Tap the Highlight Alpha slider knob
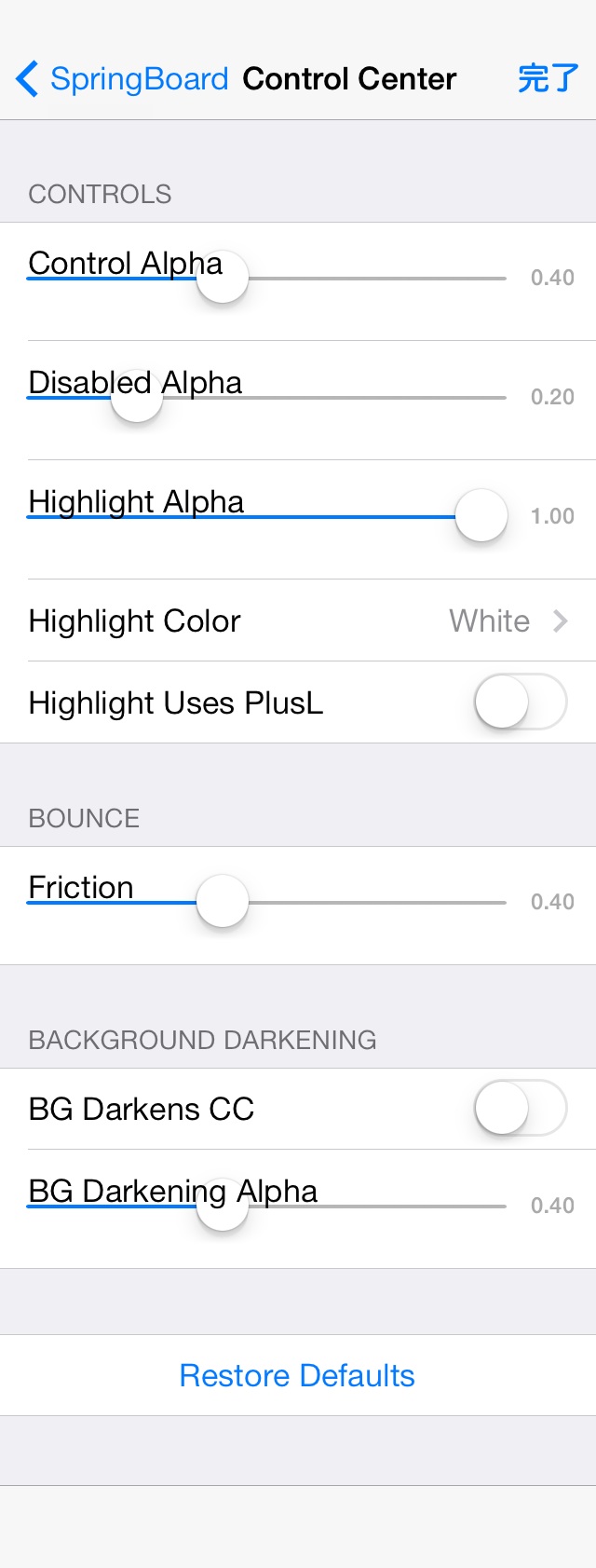596x1568 pixels. [x=481, y=516]
